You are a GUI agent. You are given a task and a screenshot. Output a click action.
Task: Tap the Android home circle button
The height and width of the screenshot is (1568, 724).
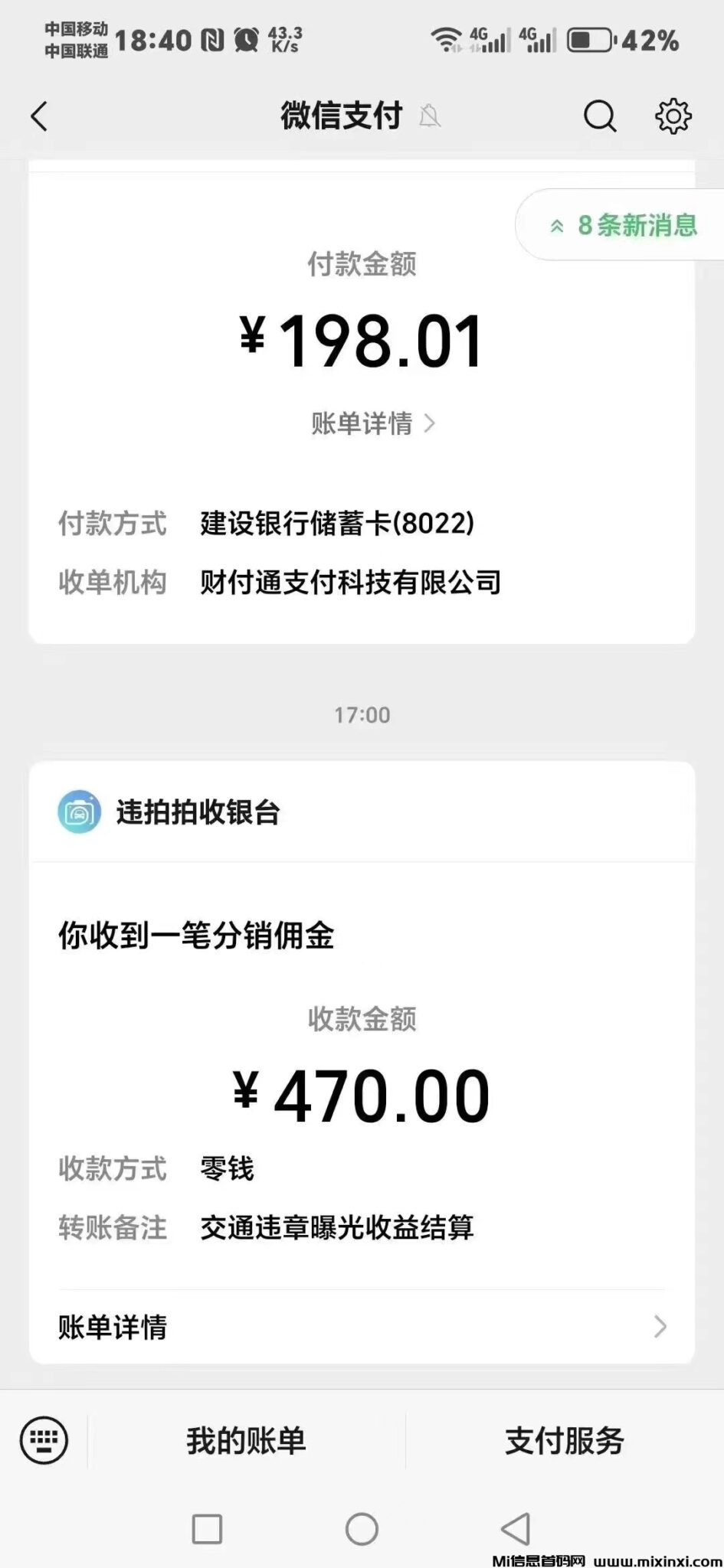pos(362,1528)
